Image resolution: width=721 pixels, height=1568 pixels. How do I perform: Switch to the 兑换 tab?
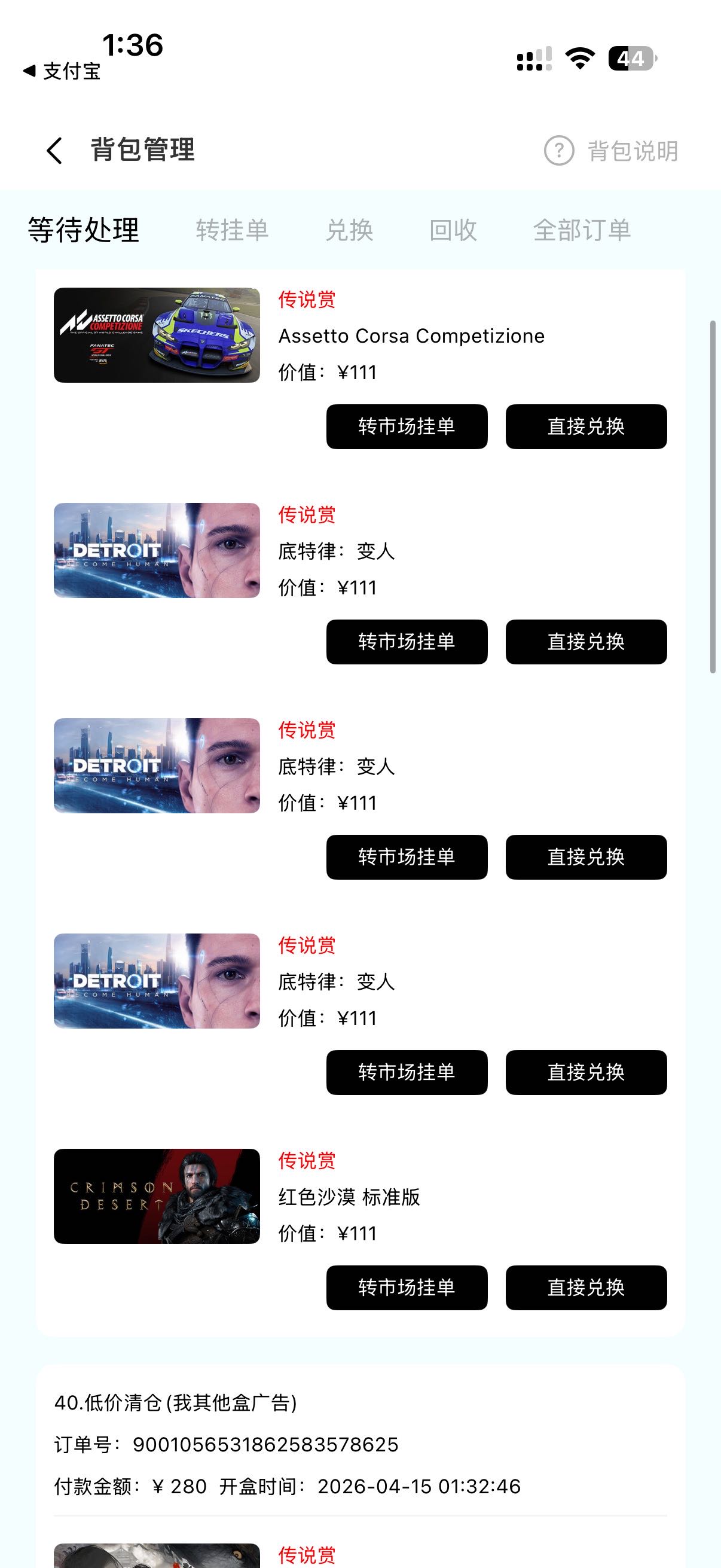pos(349,230)
